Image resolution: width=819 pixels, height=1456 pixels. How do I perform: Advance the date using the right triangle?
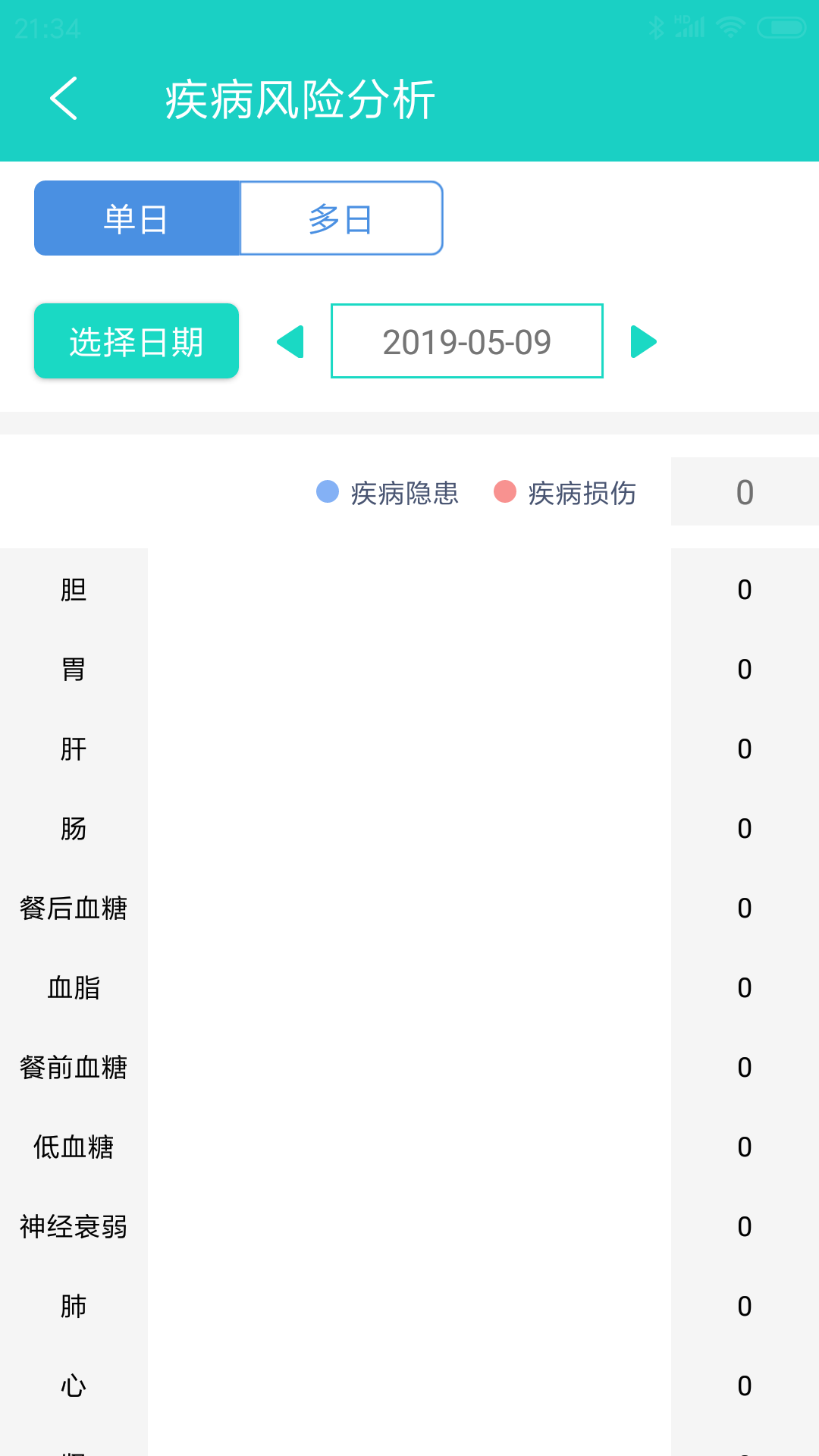point(643,341)
